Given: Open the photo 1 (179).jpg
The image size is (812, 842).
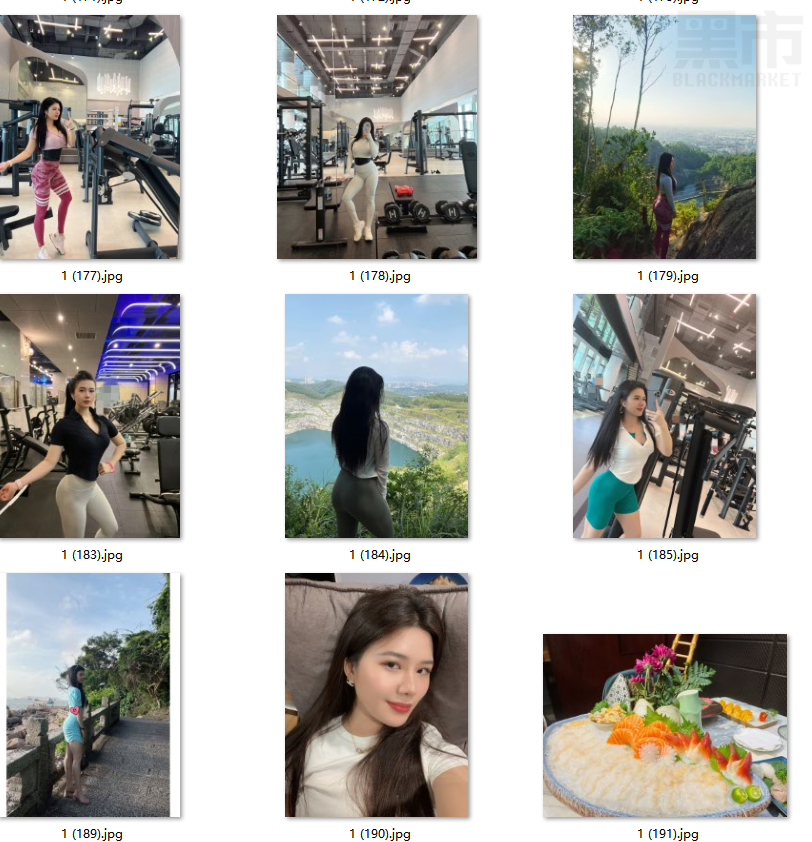Looking at the screenshot, I should tap(664, 137).
